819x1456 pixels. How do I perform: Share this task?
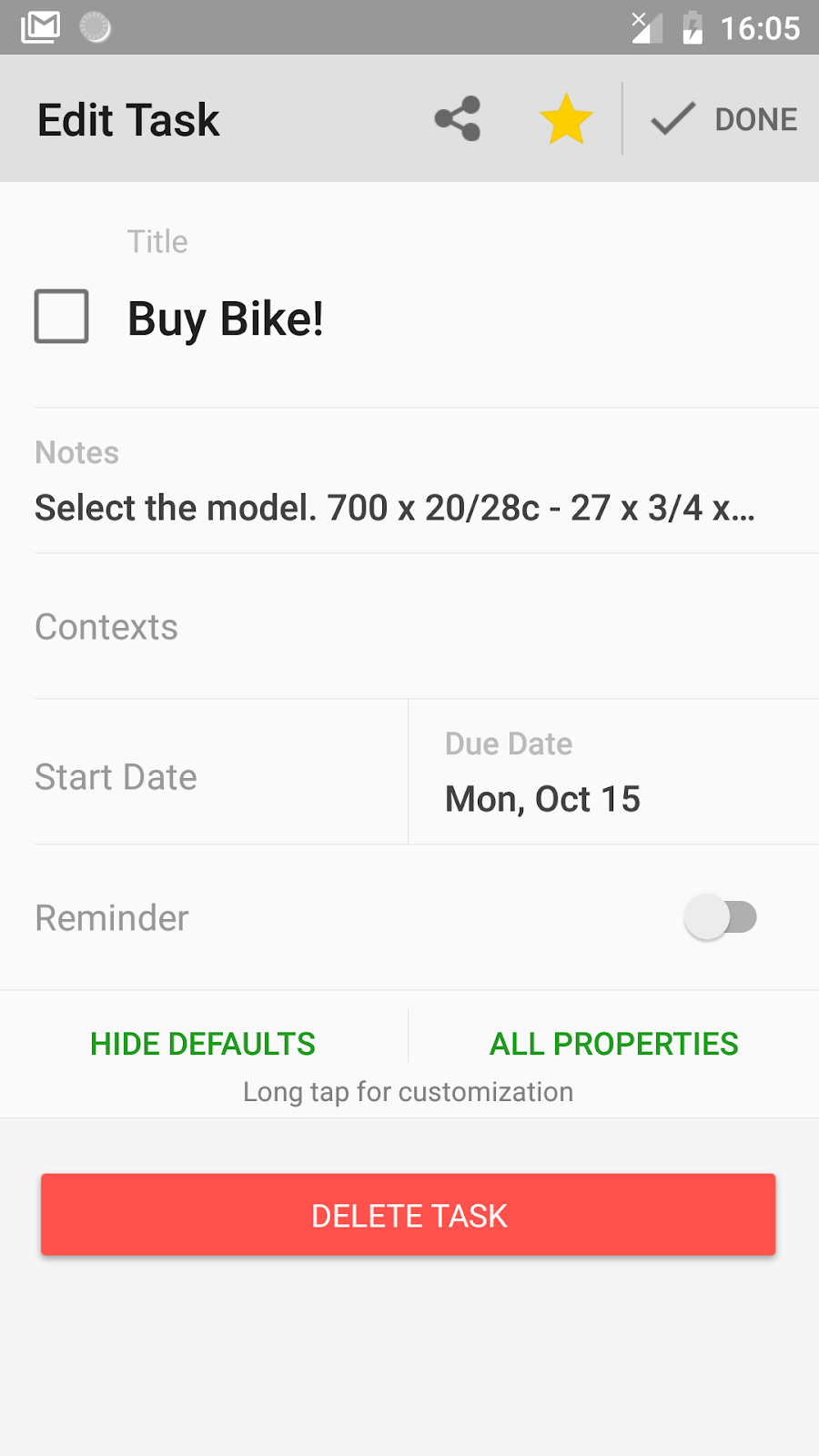[x=458, y=119]
